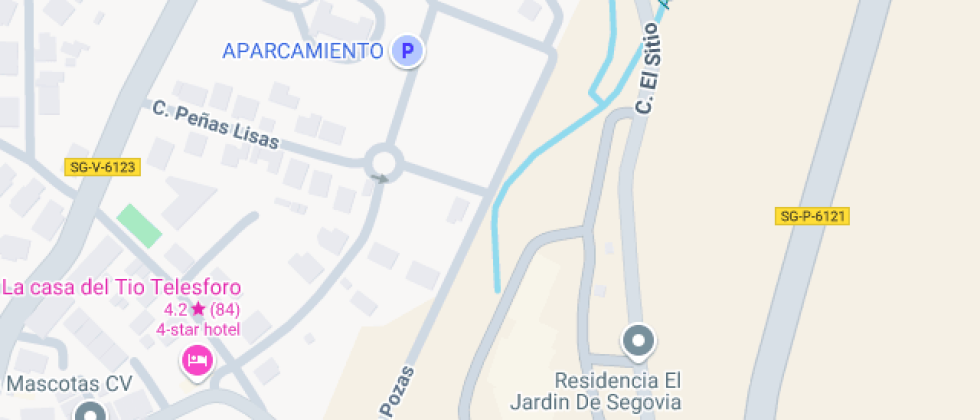Image resolution: width=980 pixels, height=420 pixels.
Task: Select the La casa del Tio Telesforo hotel pin
Action: (198, 361)
